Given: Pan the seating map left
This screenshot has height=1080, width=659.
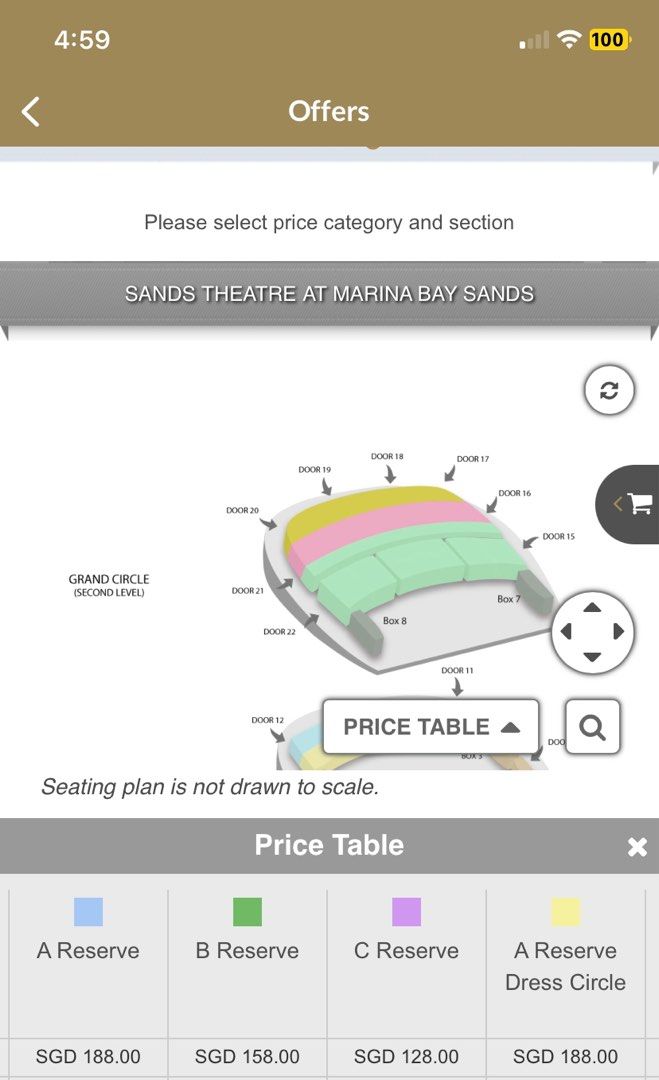Looking at the screenshot, I should [x=566, y=632].
